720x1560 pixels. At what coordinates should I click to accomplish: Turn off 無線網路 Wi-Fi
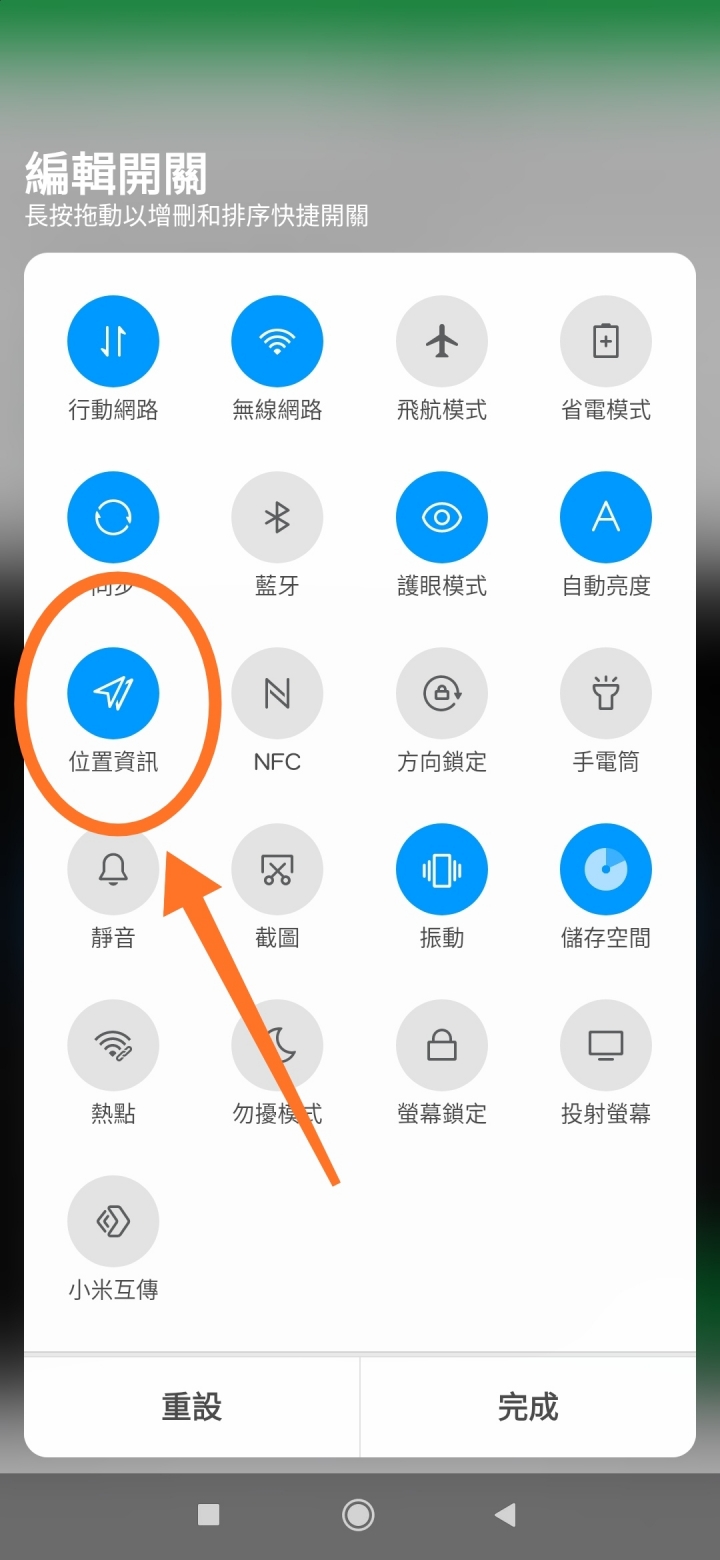[x=277, y=342]
